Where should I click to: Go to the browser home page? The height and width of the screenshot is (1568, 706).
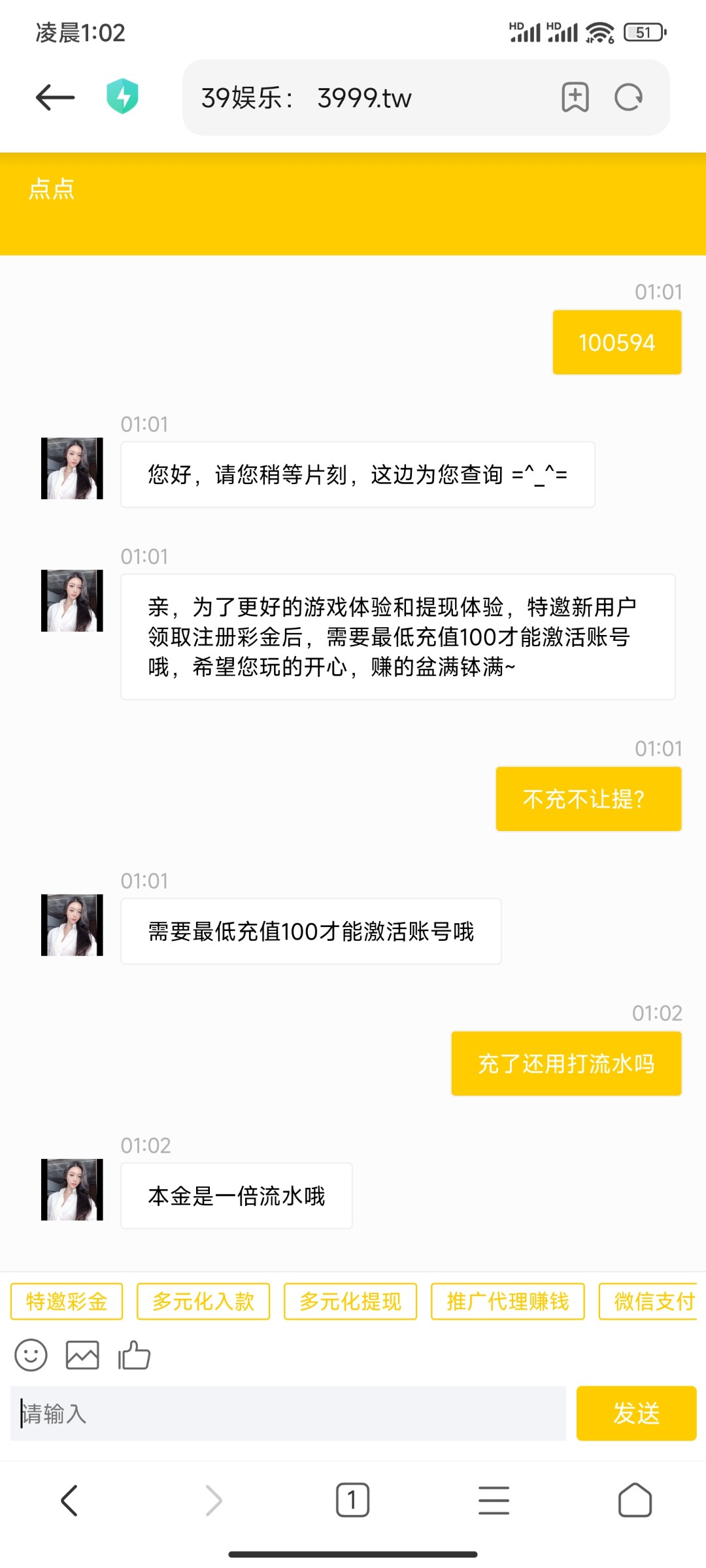[635, 1500]
